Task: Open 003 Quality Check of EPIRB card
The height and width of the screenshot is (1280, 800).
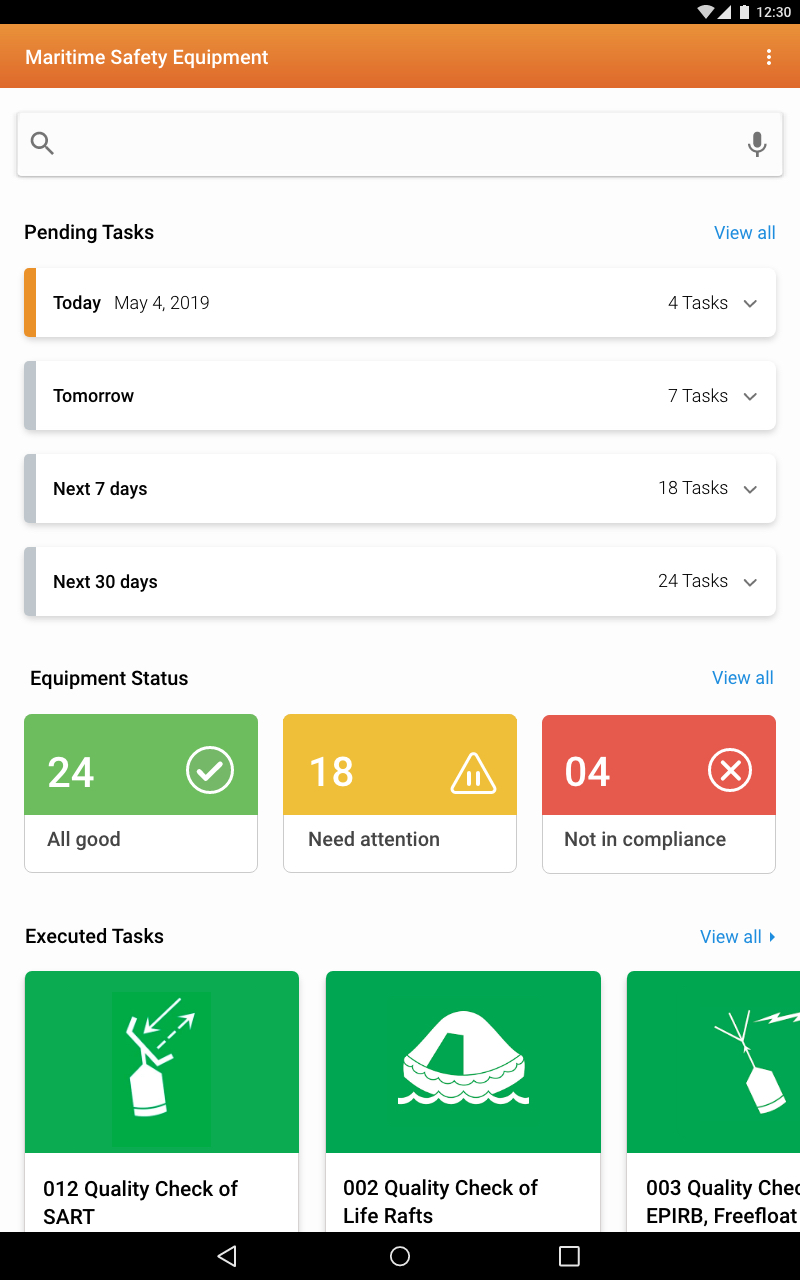Action: 713,1101
